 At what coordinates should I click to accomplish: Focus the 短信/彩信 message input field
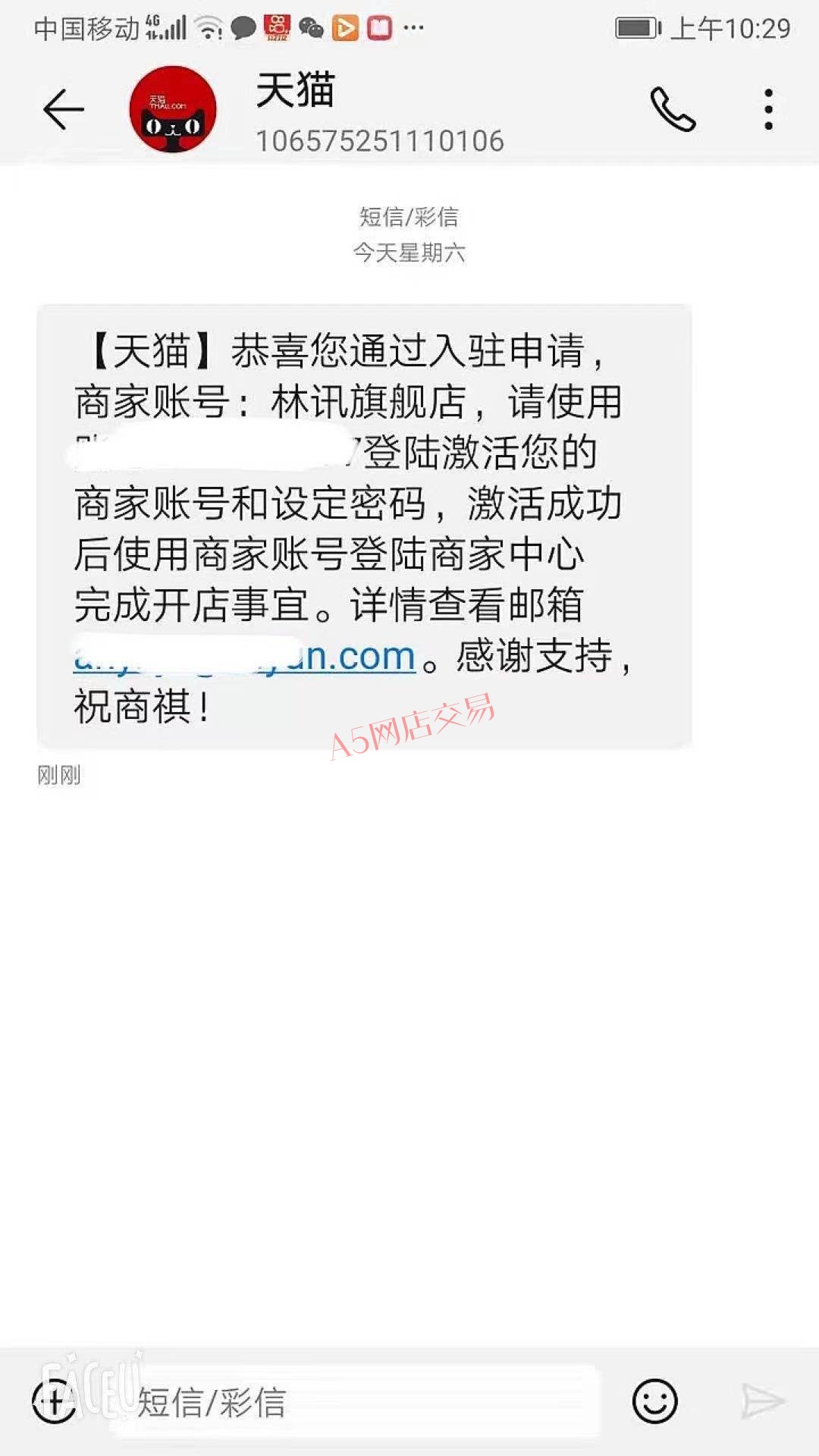(356, 1402)
